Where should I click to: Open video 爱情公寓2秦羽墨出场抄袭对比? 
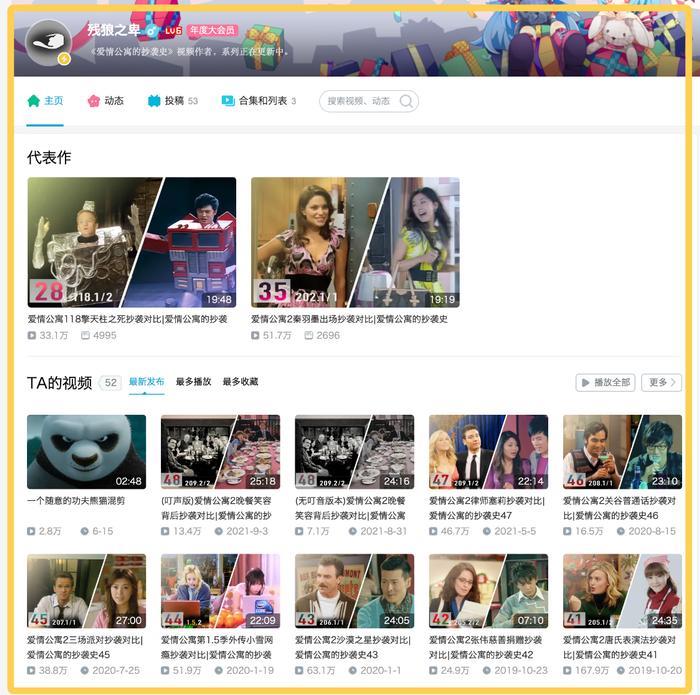point(355,242)
